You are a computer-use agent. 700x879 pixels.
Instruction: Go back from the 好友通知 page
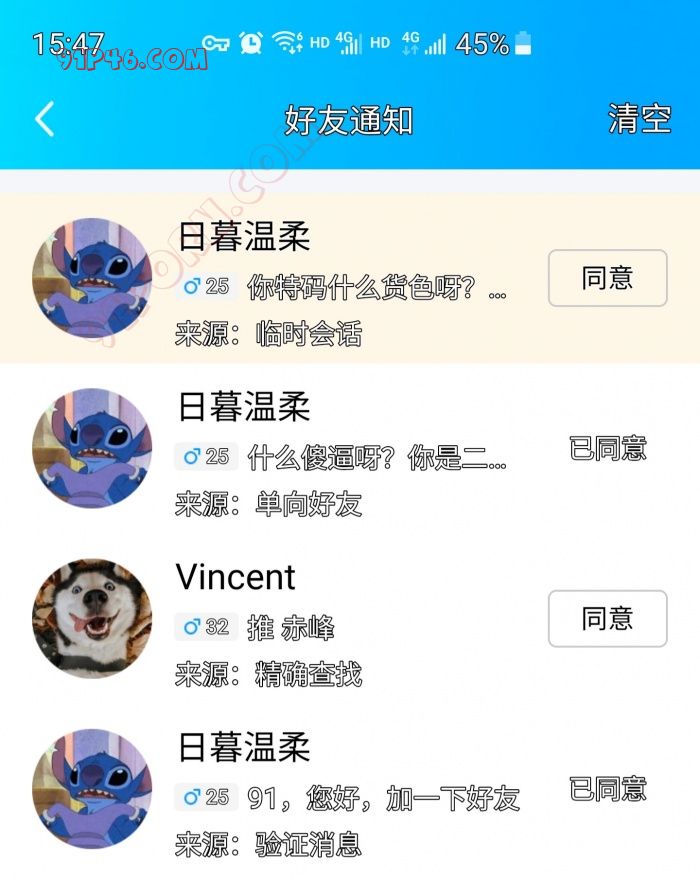tap(44, 120)
